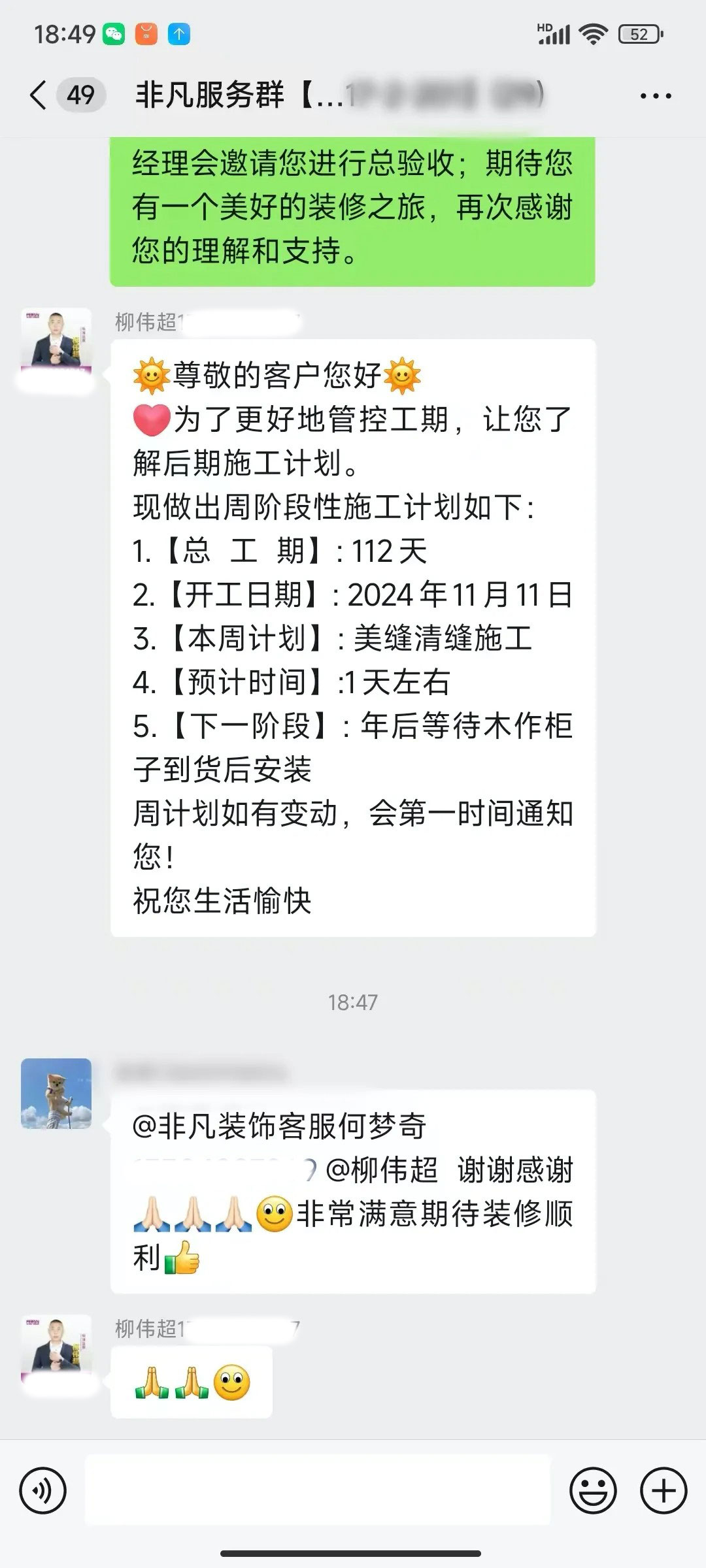Viewport: 706px width, 1568px height.
Task: Open the group chat overflow menu
Action: pos(655,96)
